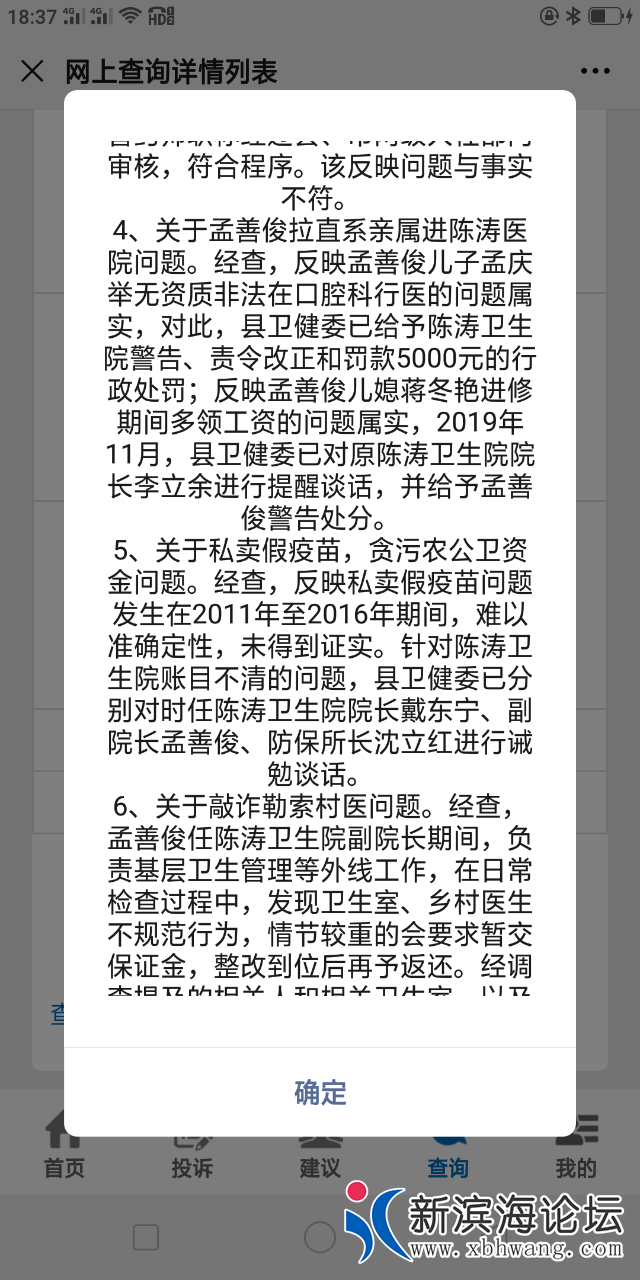Open the three-dot overflow menu
This screenshot has height=1280, width=640.
pos(594,71)
